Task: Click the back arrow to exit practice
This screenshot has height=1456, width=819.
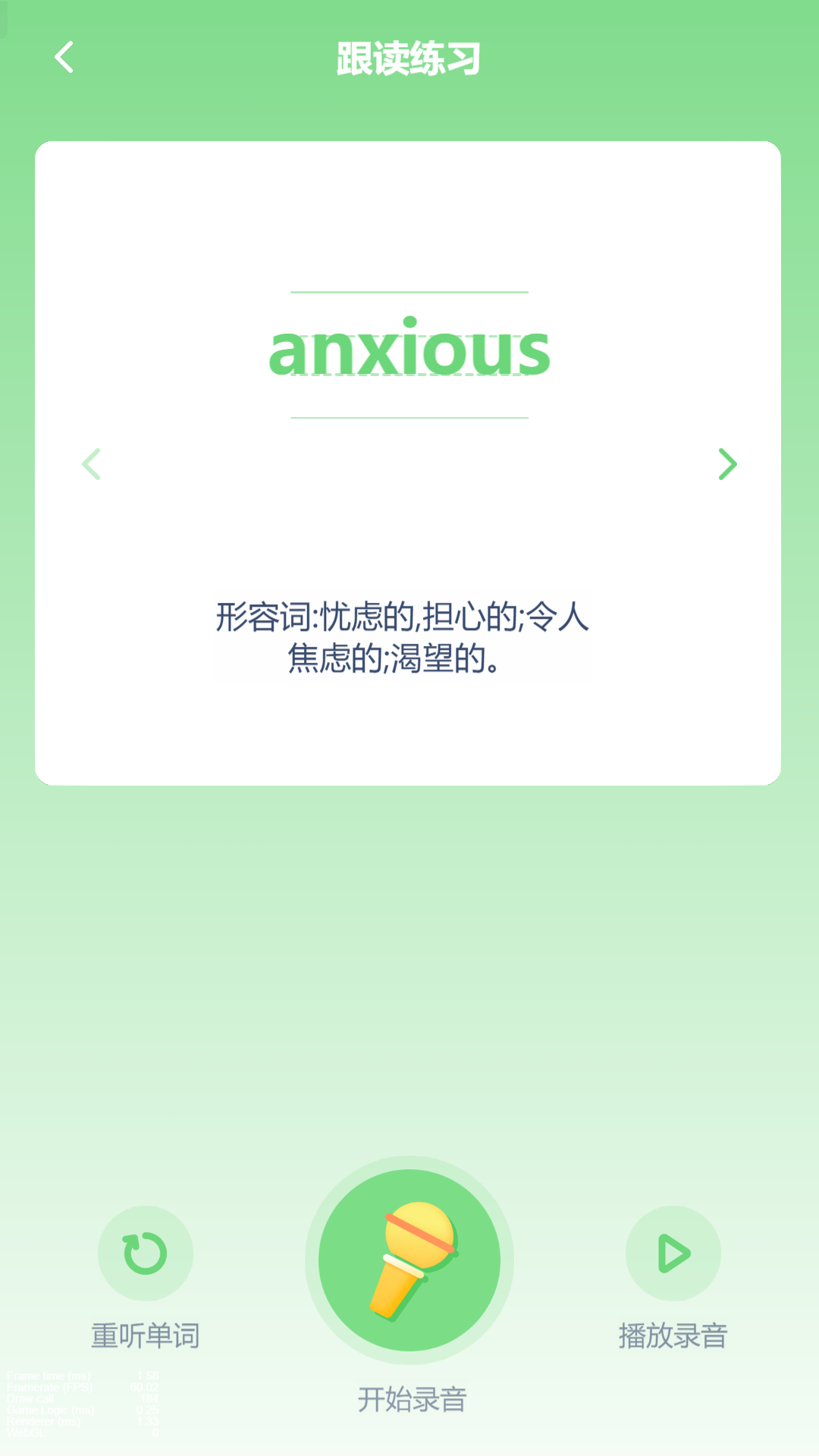Action: tap(65, 58)
